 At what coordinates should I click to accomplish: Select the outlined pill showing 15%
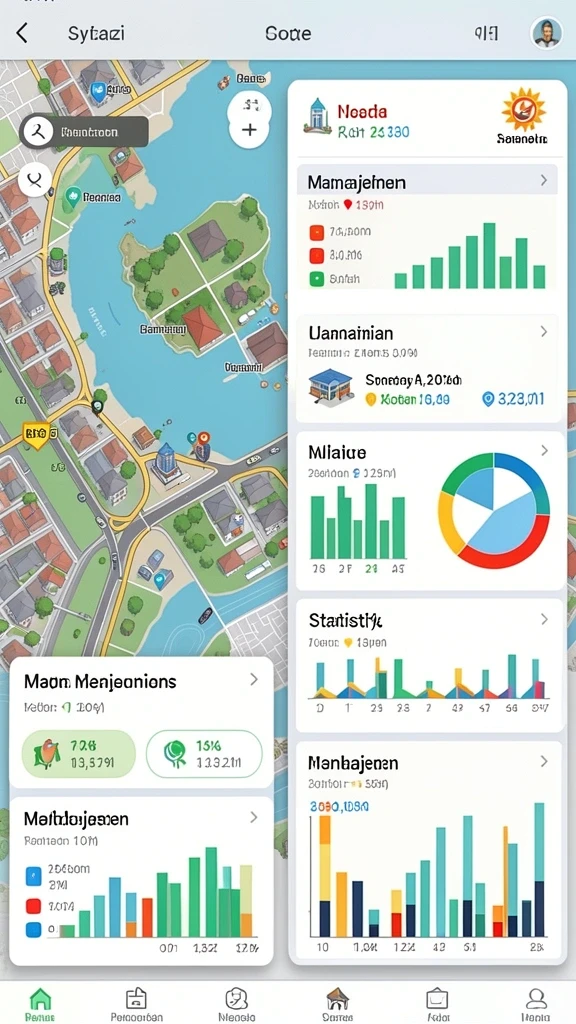[x=204, y=753]
